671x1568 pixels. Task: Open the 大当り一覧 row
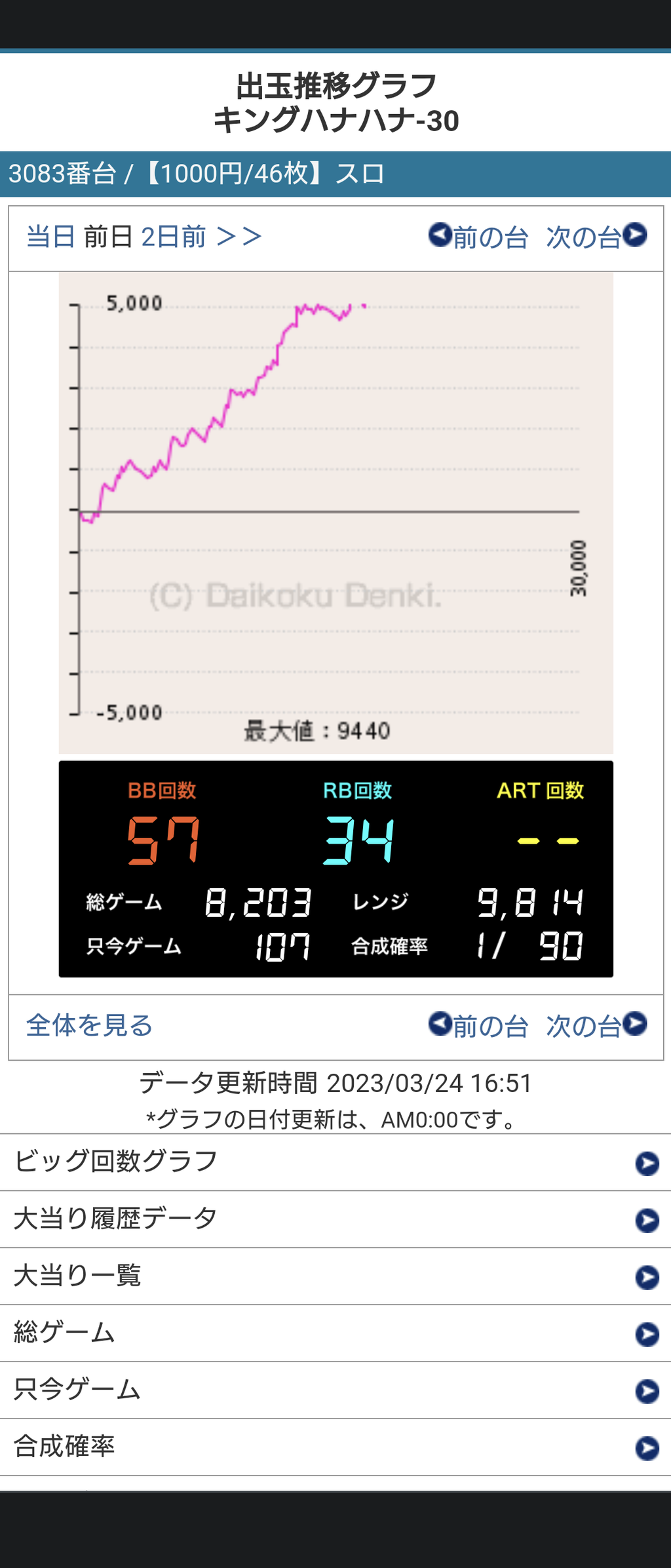[x=335, y=1276]
